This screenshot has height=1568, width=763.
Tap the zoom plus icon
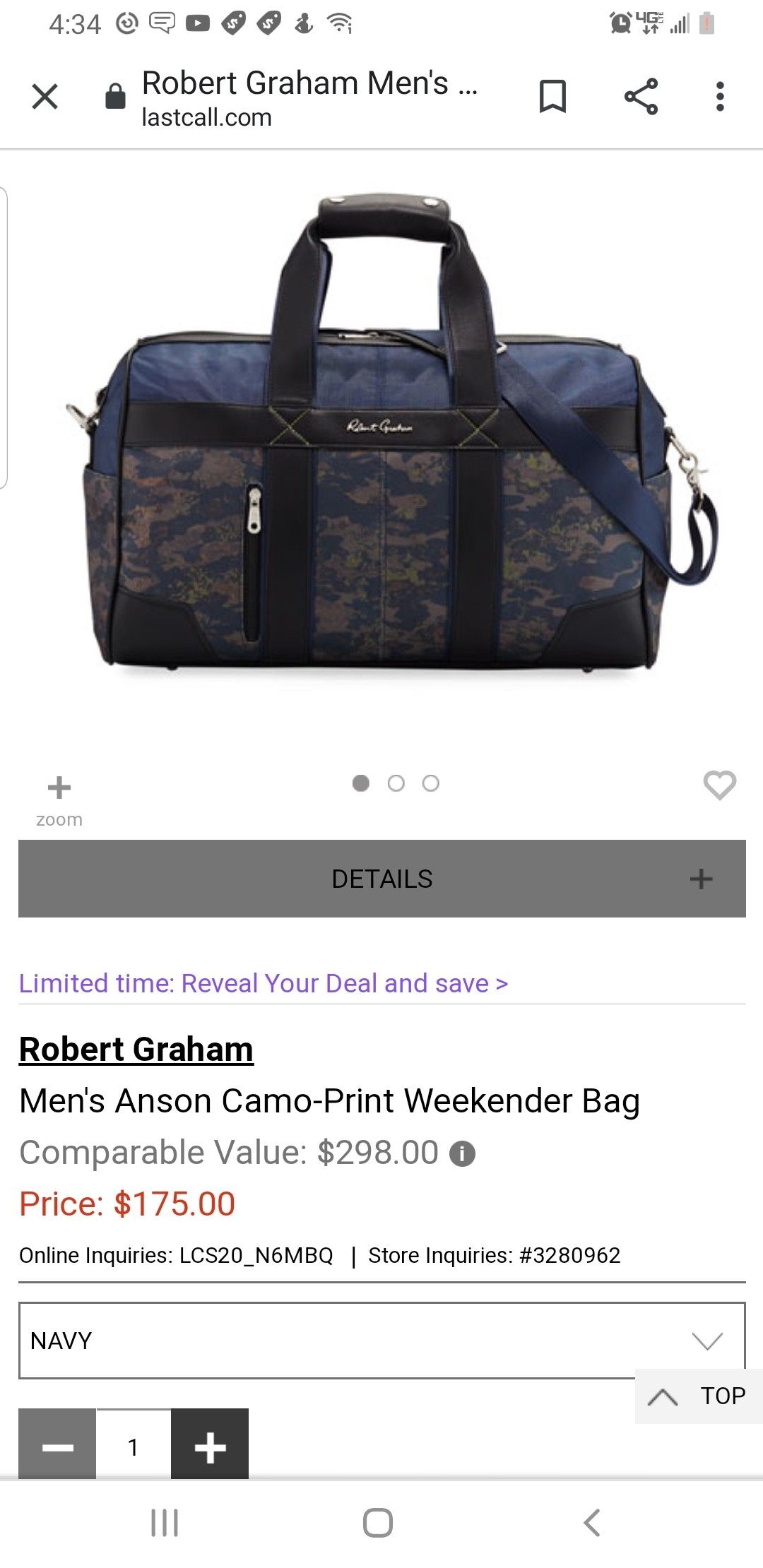[x=59, y=788]
